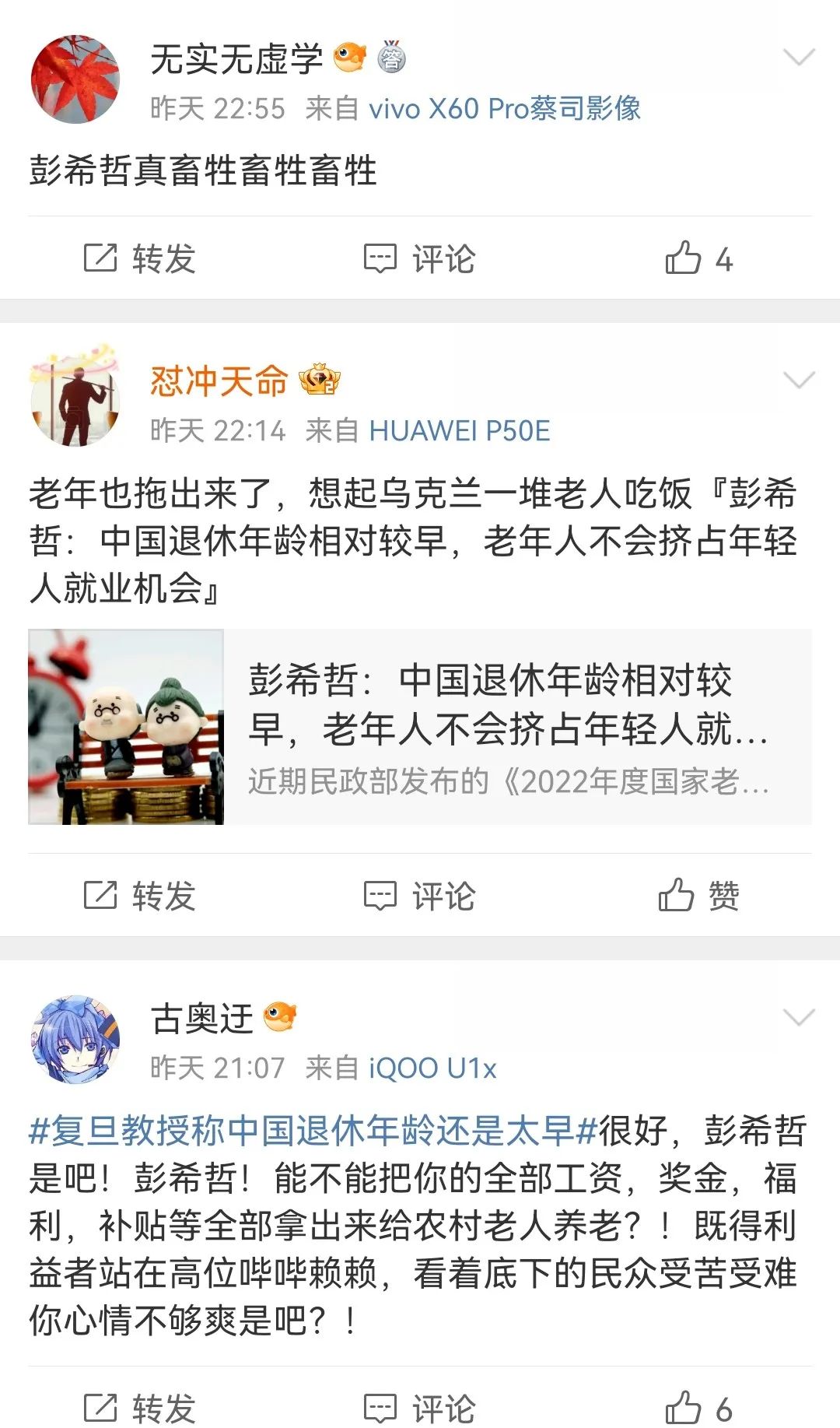Comment on 古奥迁's post
This screenshot has height=1428, width=840.
point(420,1409)
